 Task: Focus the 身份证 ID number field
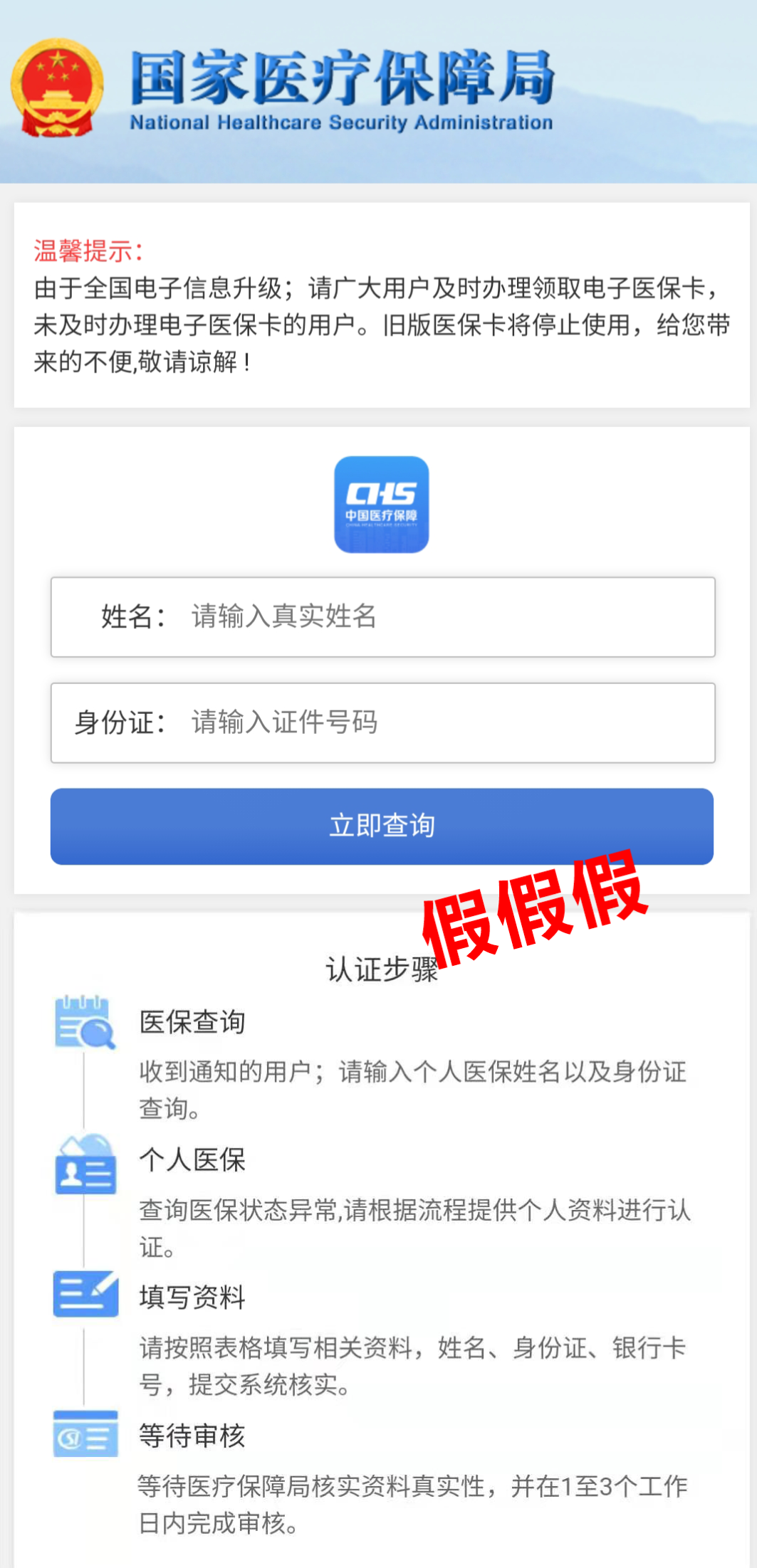coord(382,723)
